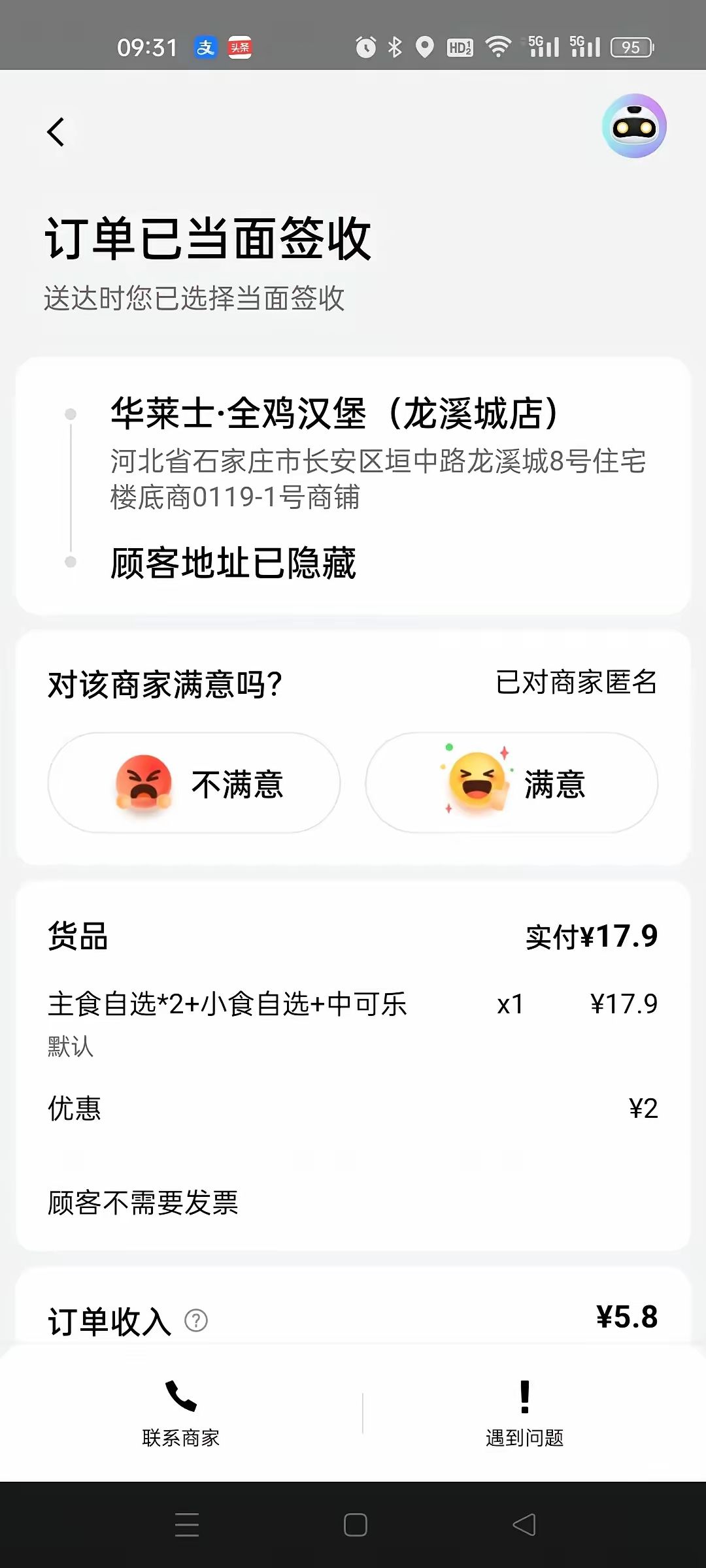
Task: Tap the system home button
Action: coord(355,1525)
